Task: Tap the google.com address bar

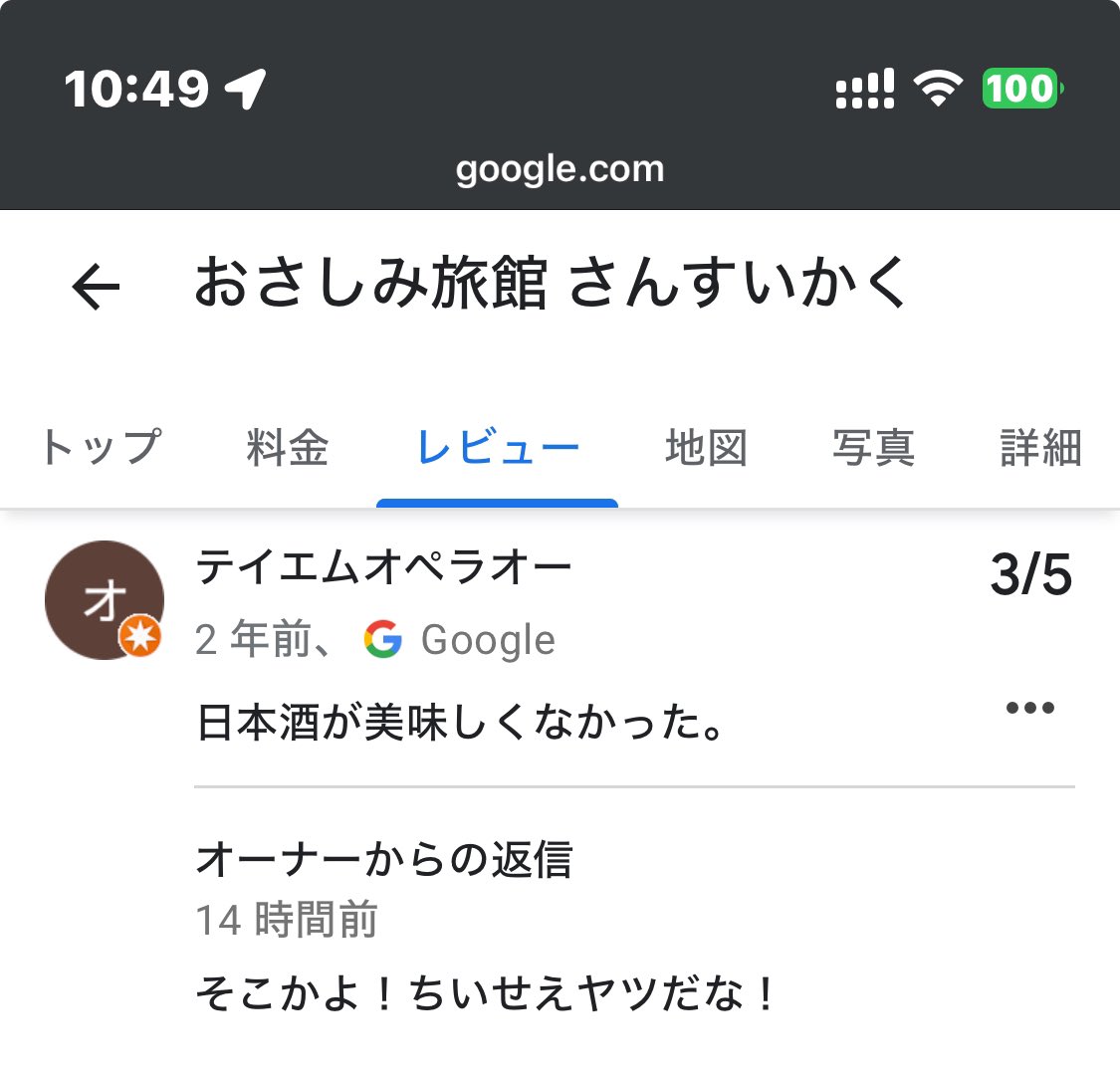Action: (560, 170)
